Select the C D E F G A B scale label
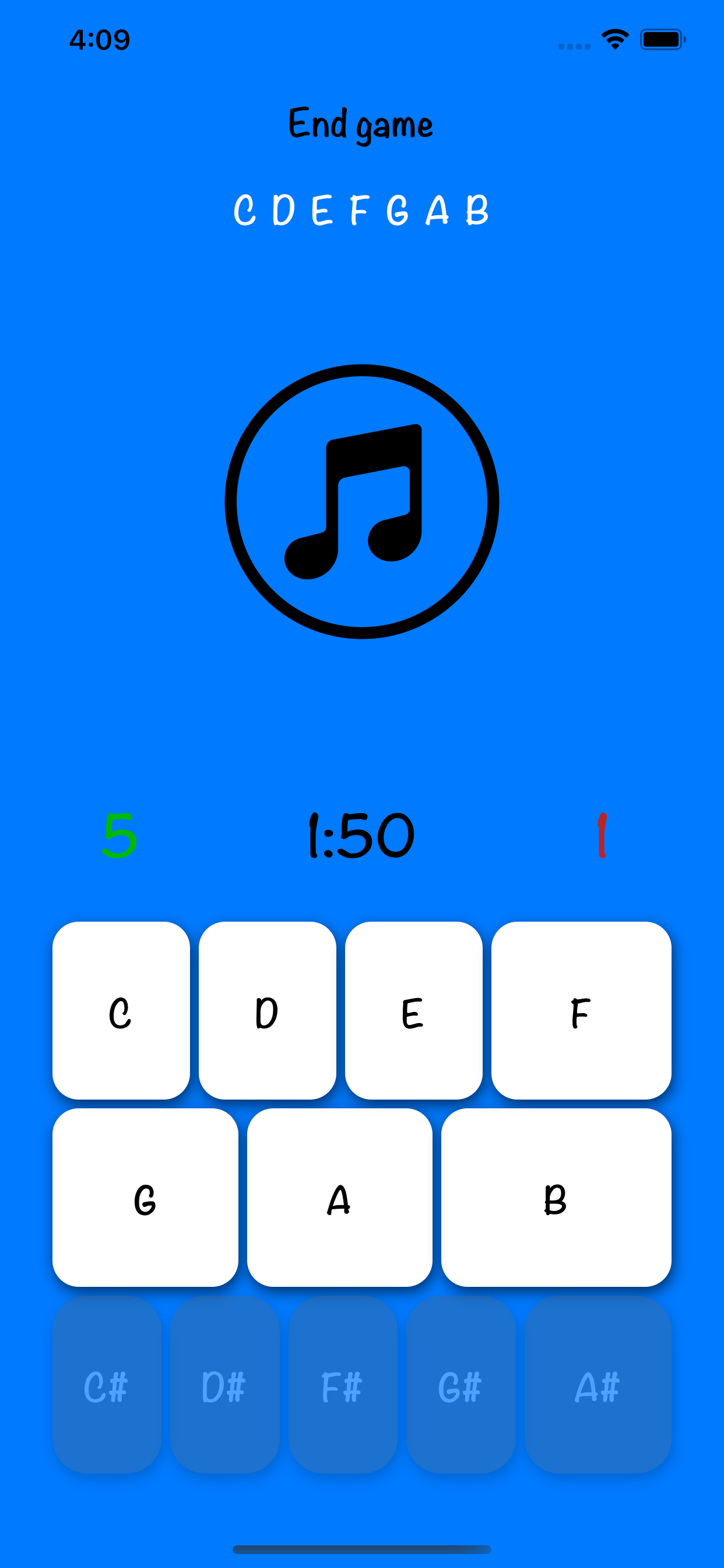Viewport: 724px width, 1568px height. click(361, 211)
